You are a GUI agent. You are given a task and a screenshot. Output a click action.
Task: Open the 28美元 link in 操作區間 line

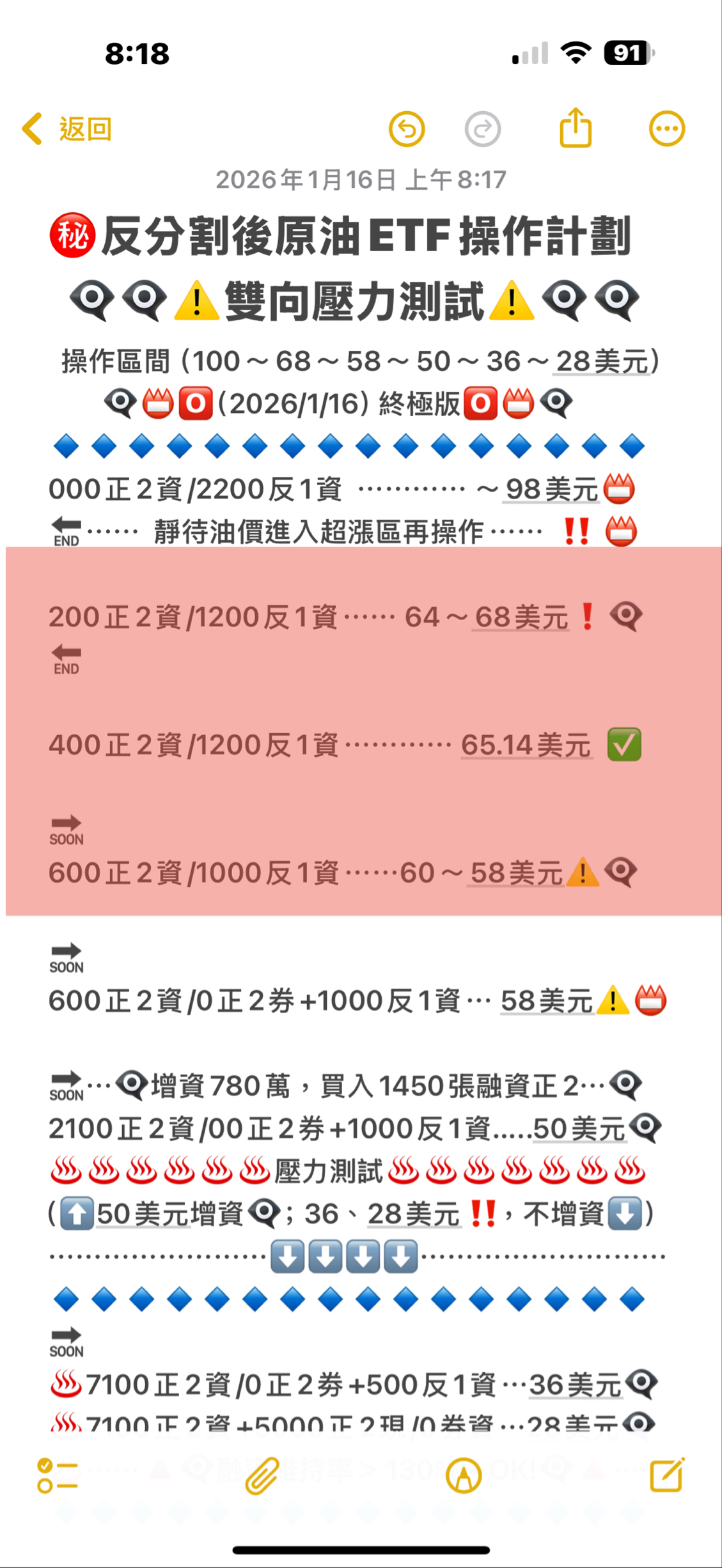(x=602, y=359)
